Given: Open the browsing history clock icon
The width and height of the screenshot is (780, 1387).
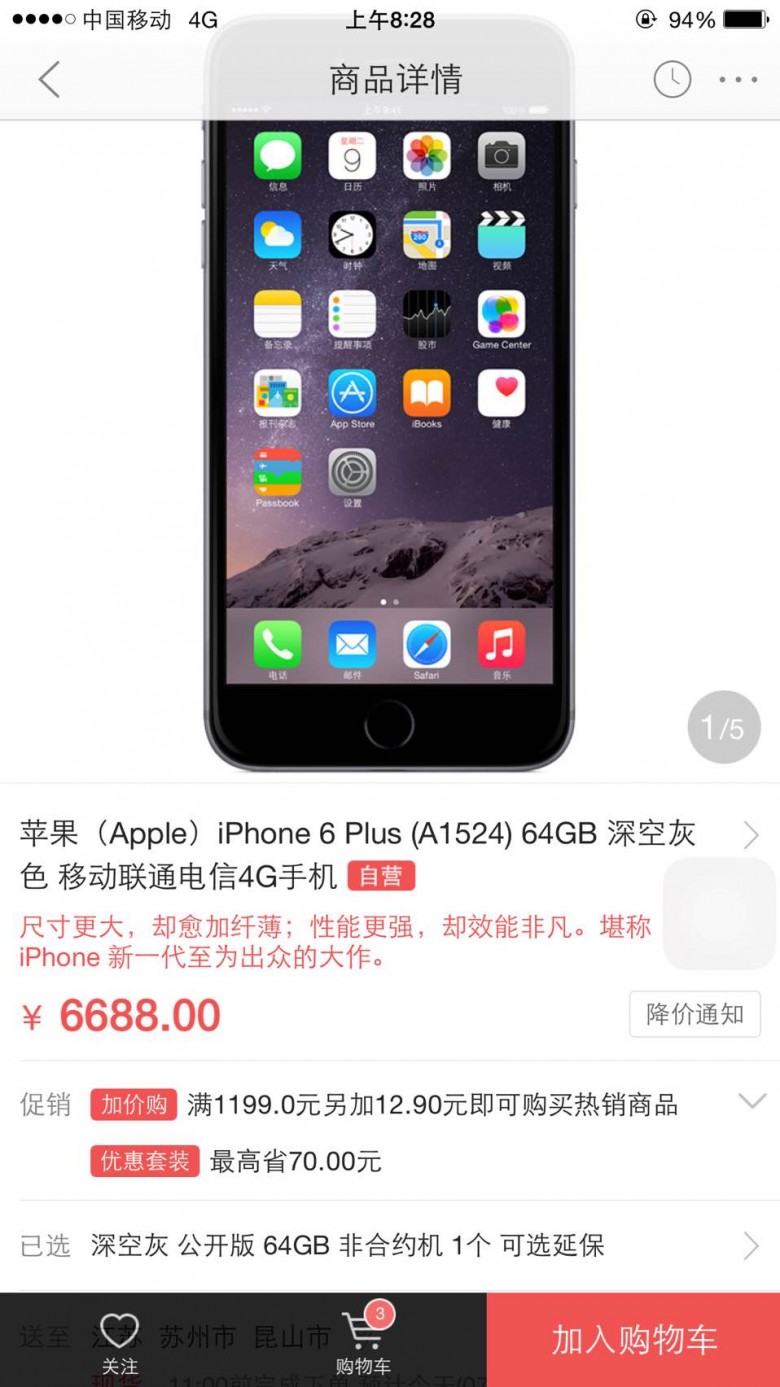Looking at the screenshot, I should coord(672,79).
